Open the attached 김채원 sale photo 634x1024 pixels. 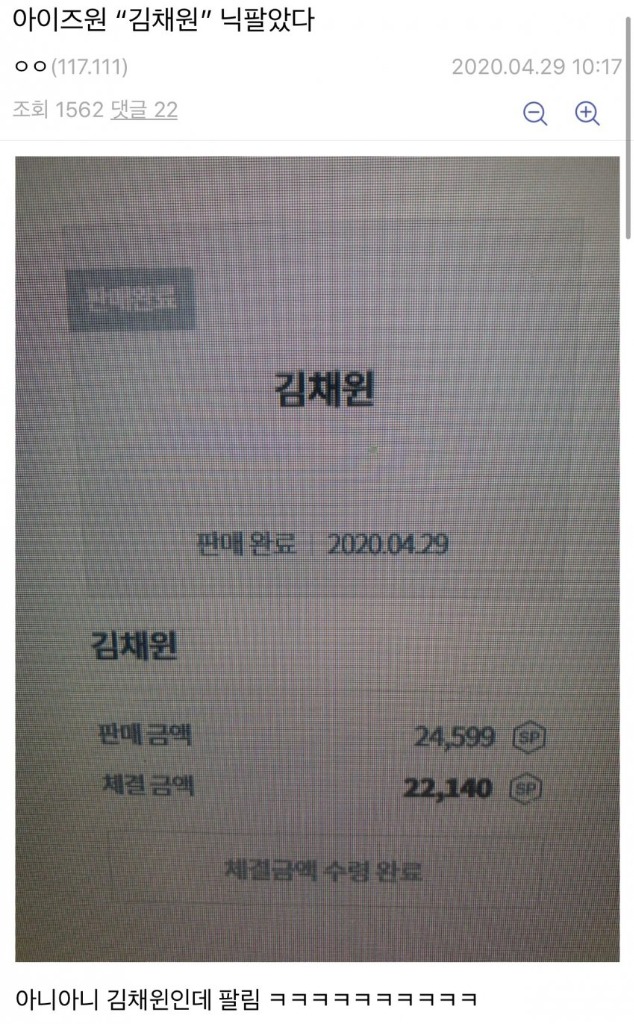click(317, 558)
